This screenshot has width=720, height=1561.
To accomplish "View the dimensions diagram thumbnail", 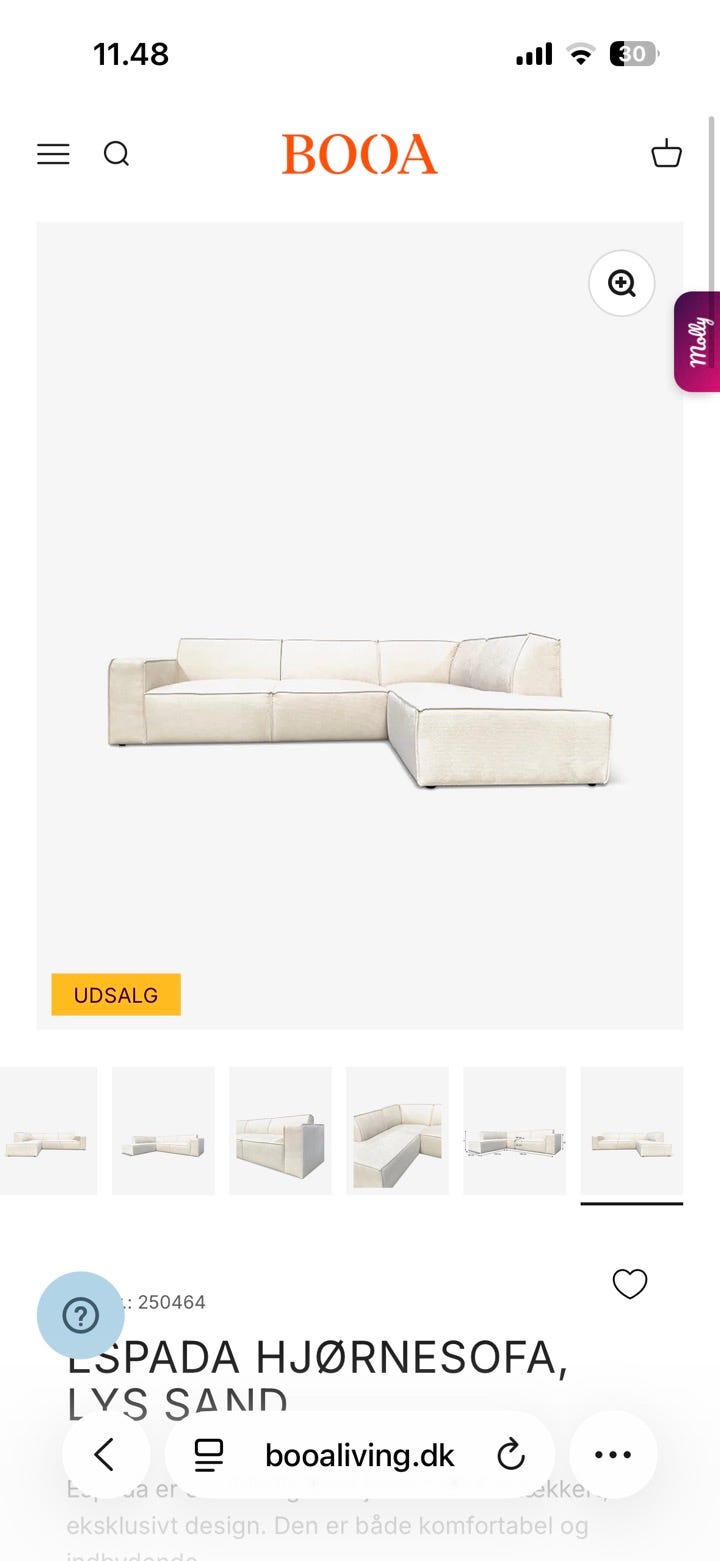I will tap(514, 1131).
